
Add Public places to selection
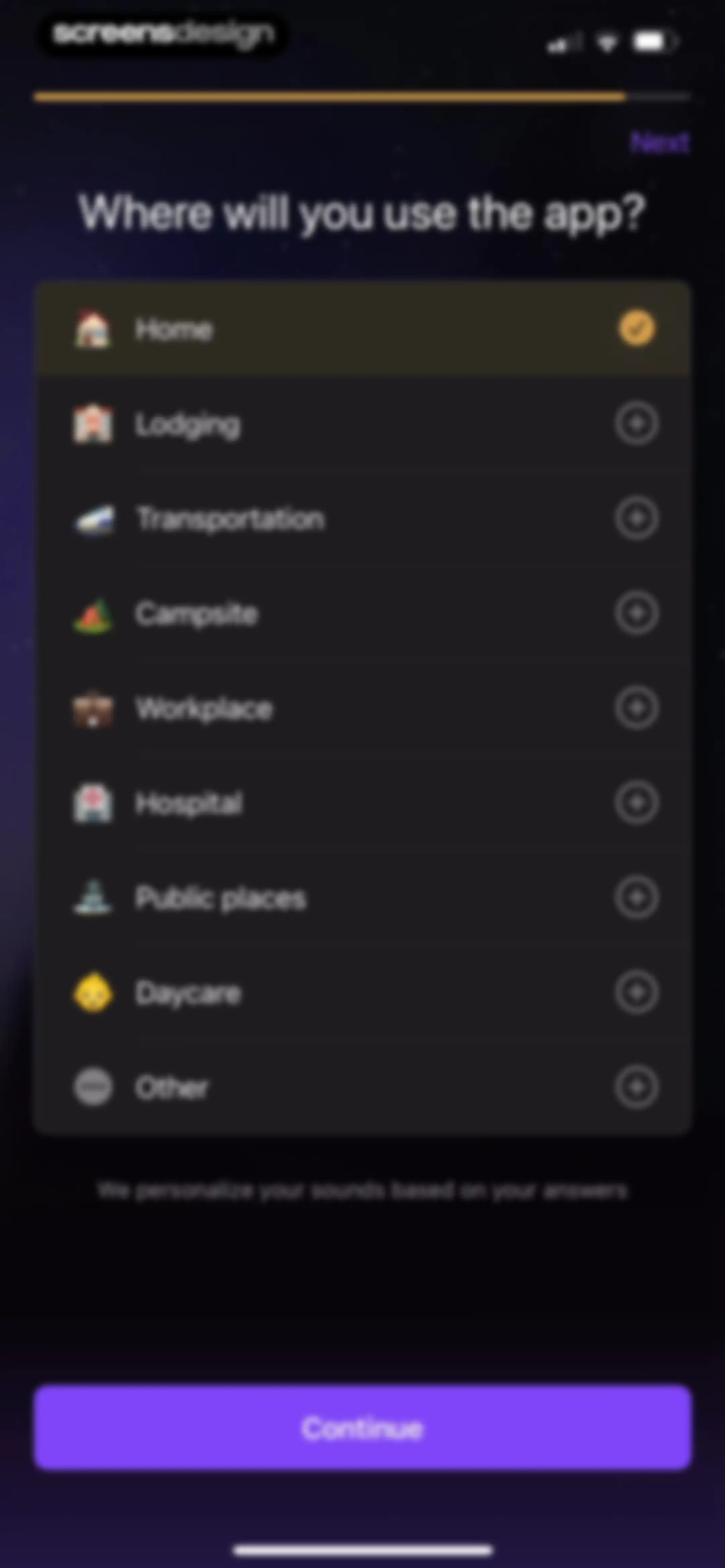coord(363,898)
